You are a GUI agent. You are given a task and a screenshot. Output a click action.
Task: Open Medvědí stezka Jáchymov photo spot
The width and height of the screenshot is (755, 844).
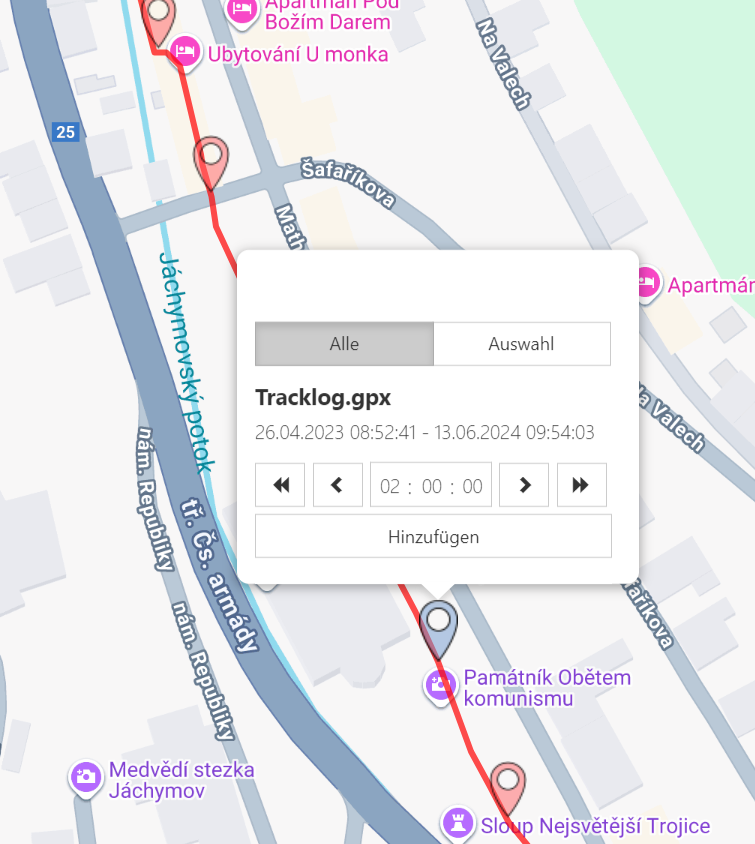[x=85, y=777]
